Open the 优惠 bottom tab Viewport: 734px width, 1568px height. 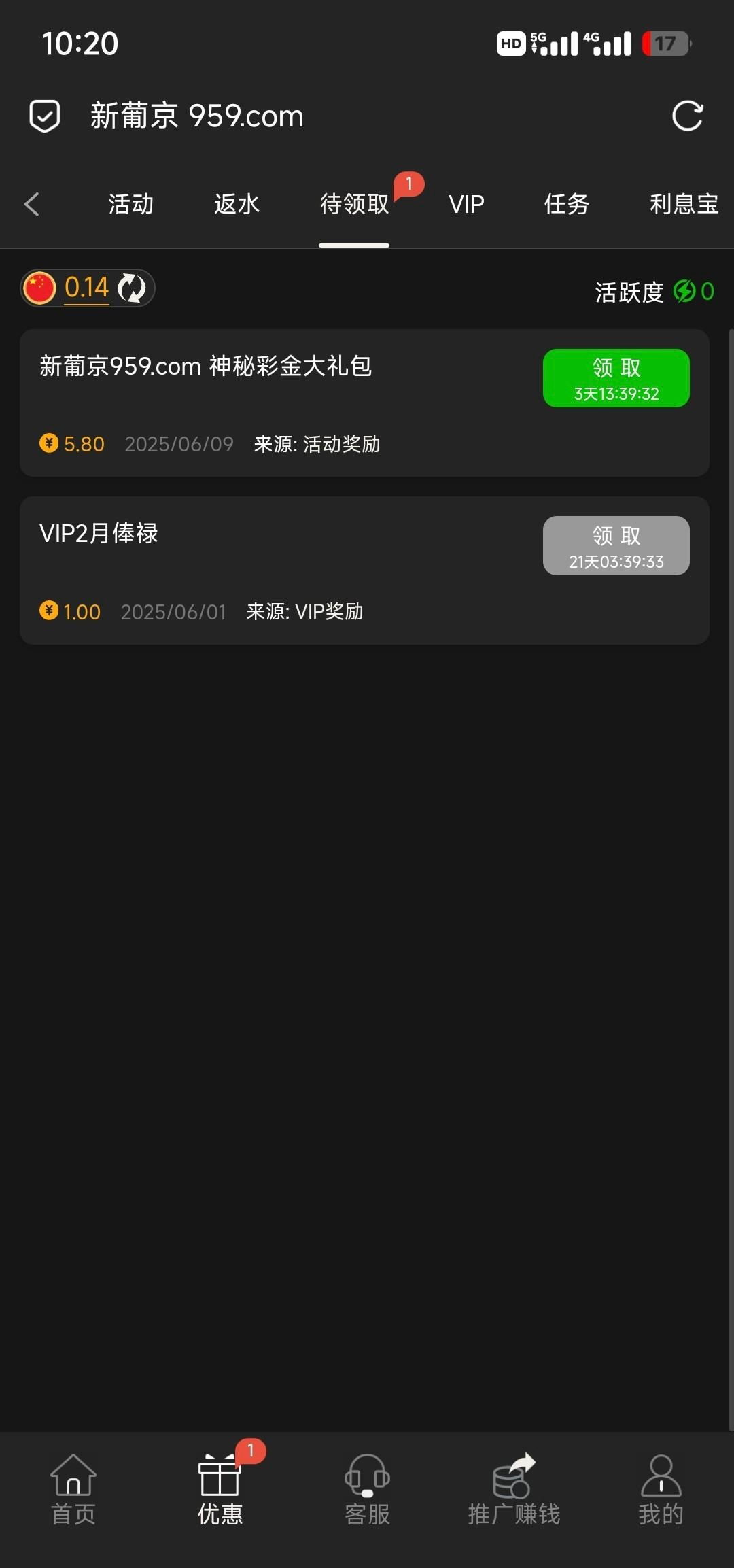click(220, 1489)
